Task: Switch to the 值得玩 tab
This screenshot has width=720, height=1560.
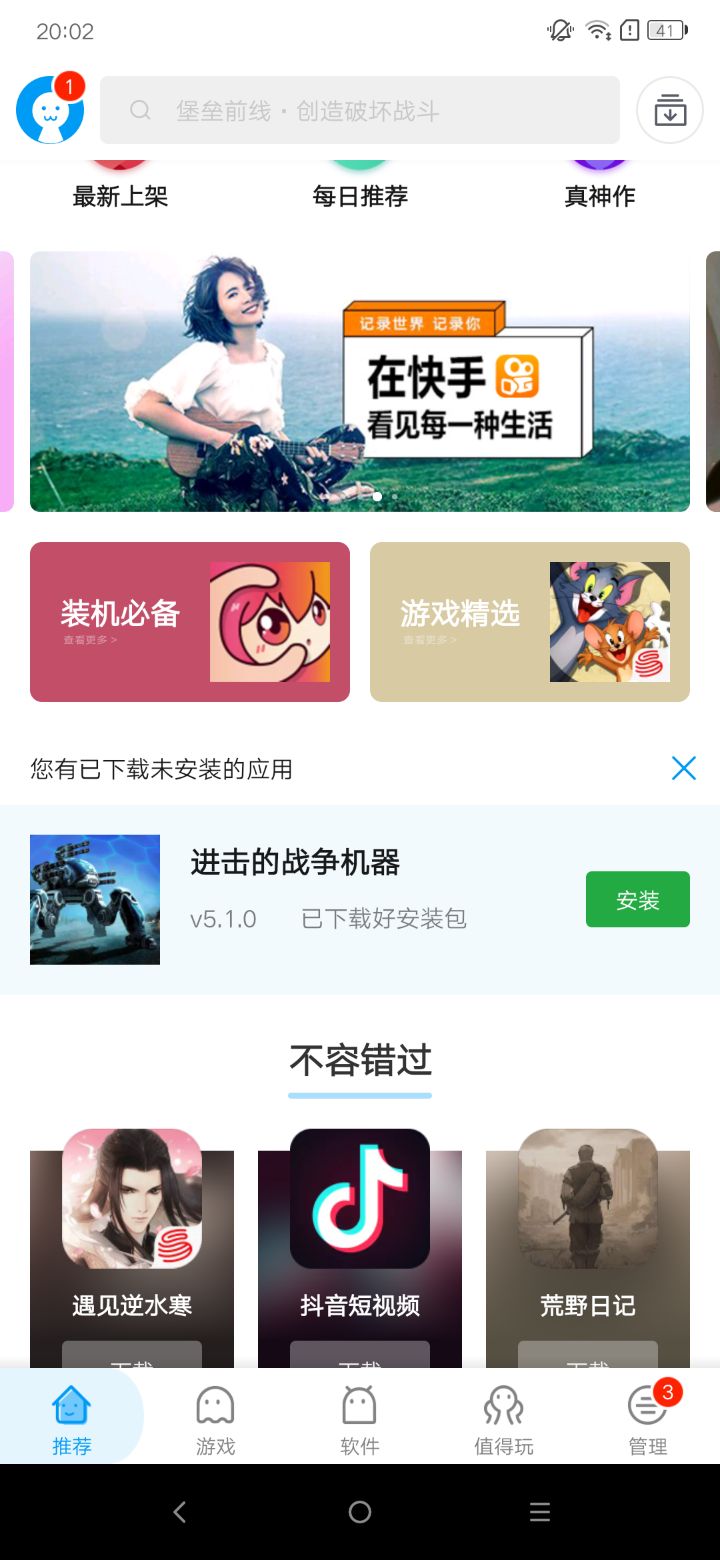Action: 503,1418
